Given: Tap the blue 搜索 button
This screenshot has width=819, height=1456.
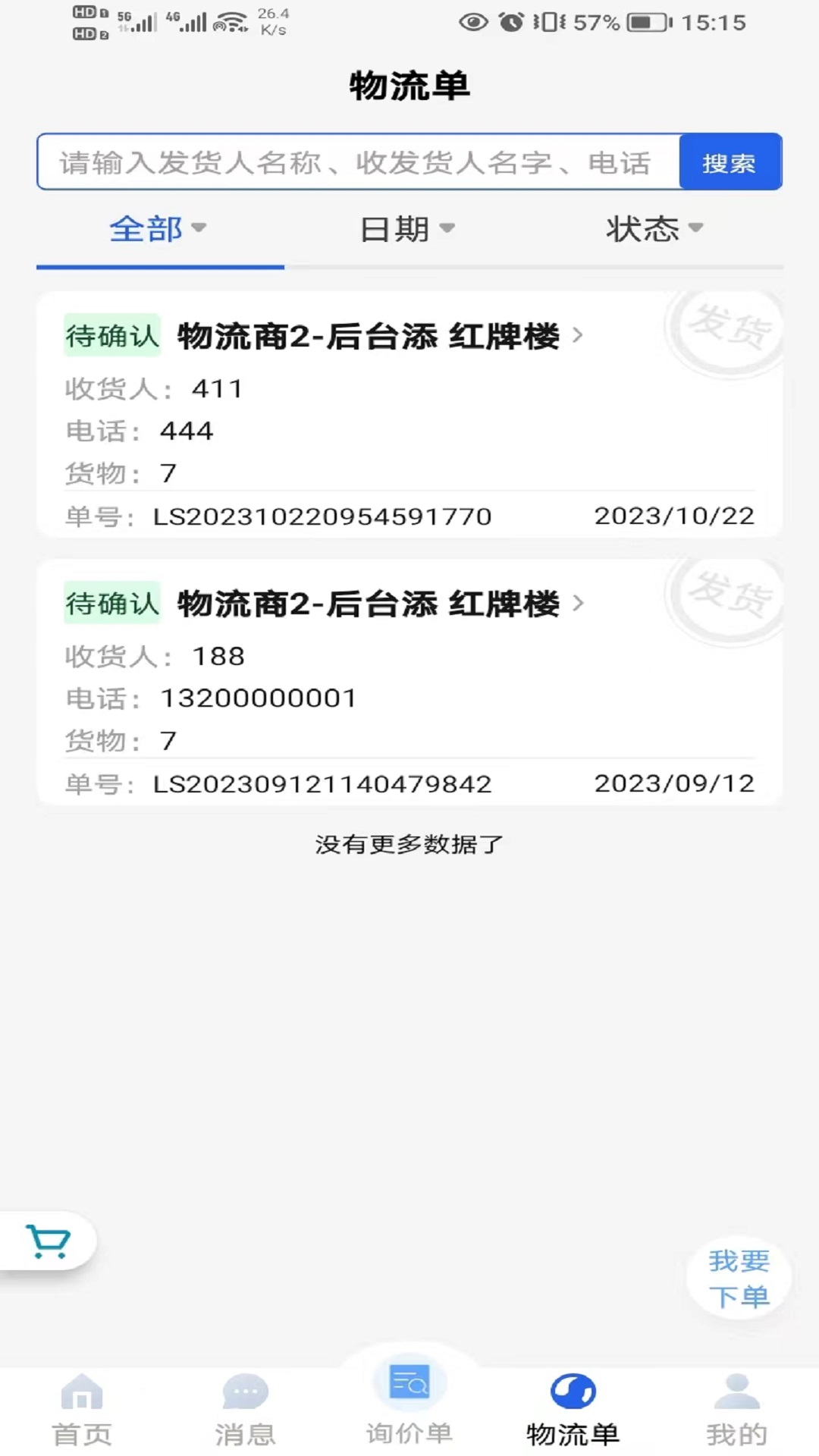Looking at the screenshot, I should 730,162.
